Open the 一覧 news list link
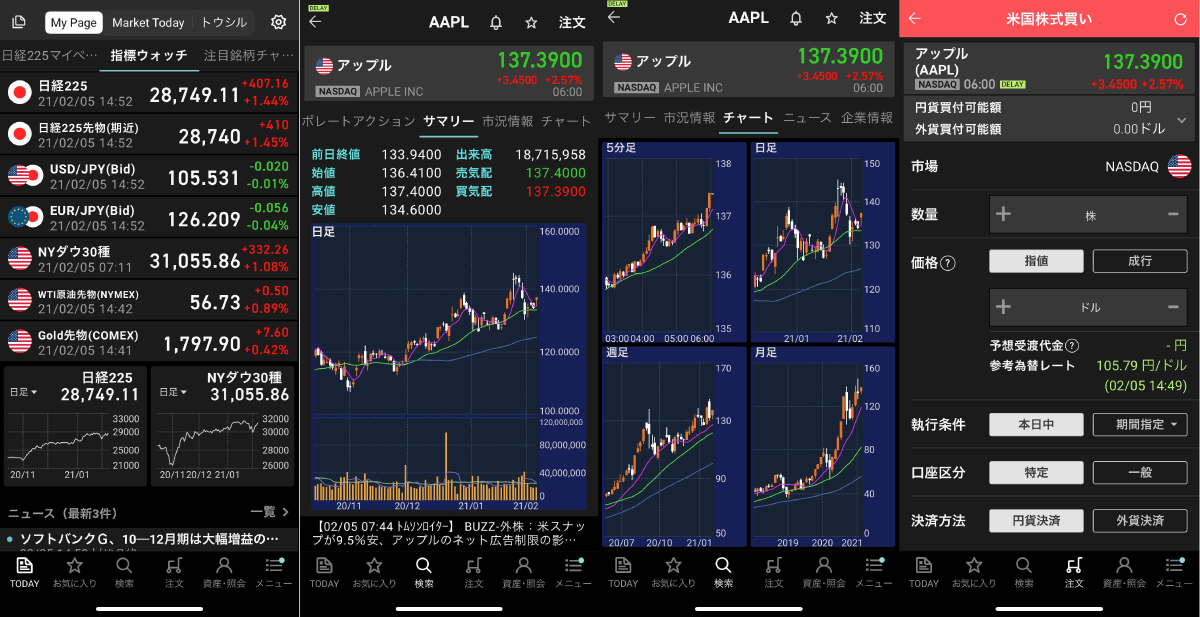The height and width of the screenshot is (617, 1200). click(x=269, y=512)
